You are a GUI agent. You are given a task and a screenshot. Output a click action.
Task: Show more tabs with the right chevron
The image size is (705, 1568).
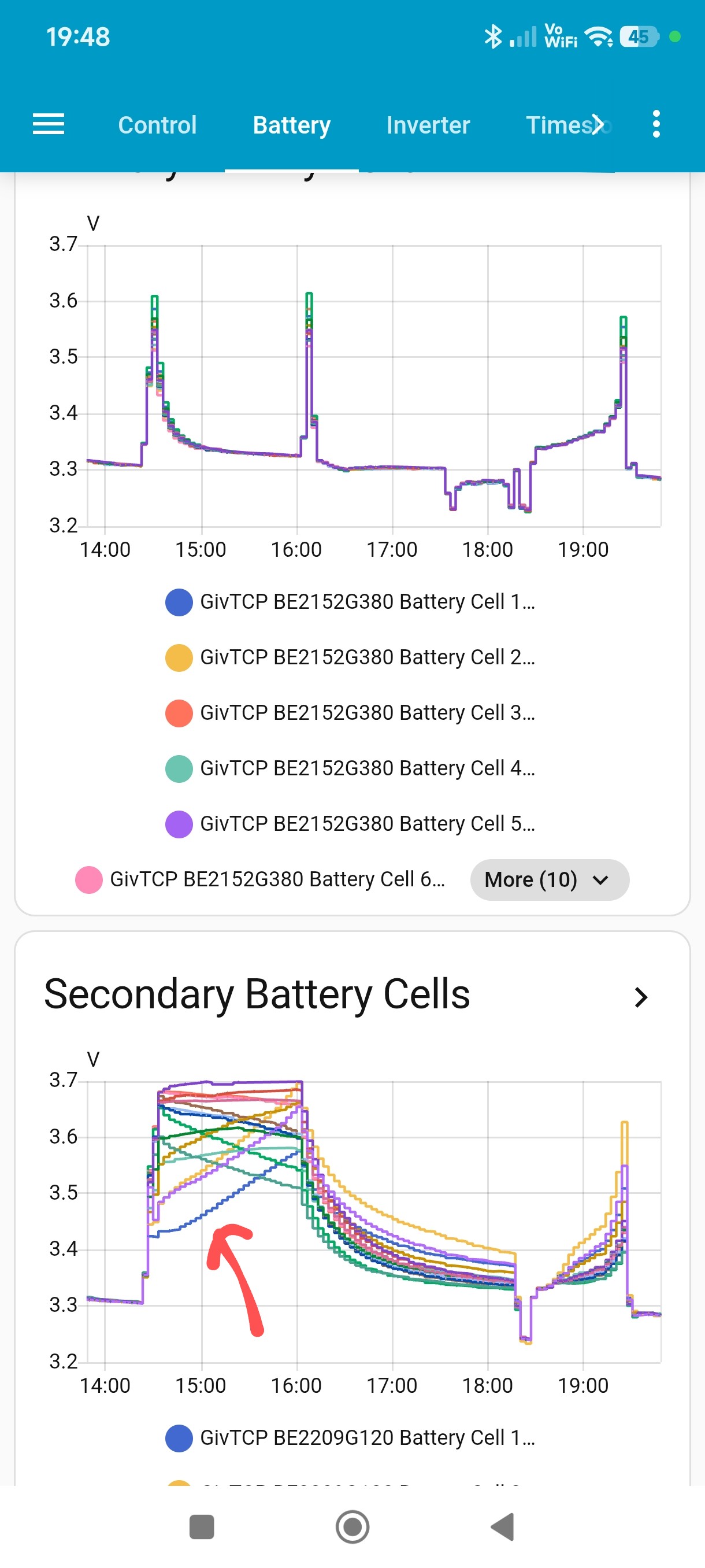pyautogui.click(x=599, y=124)
